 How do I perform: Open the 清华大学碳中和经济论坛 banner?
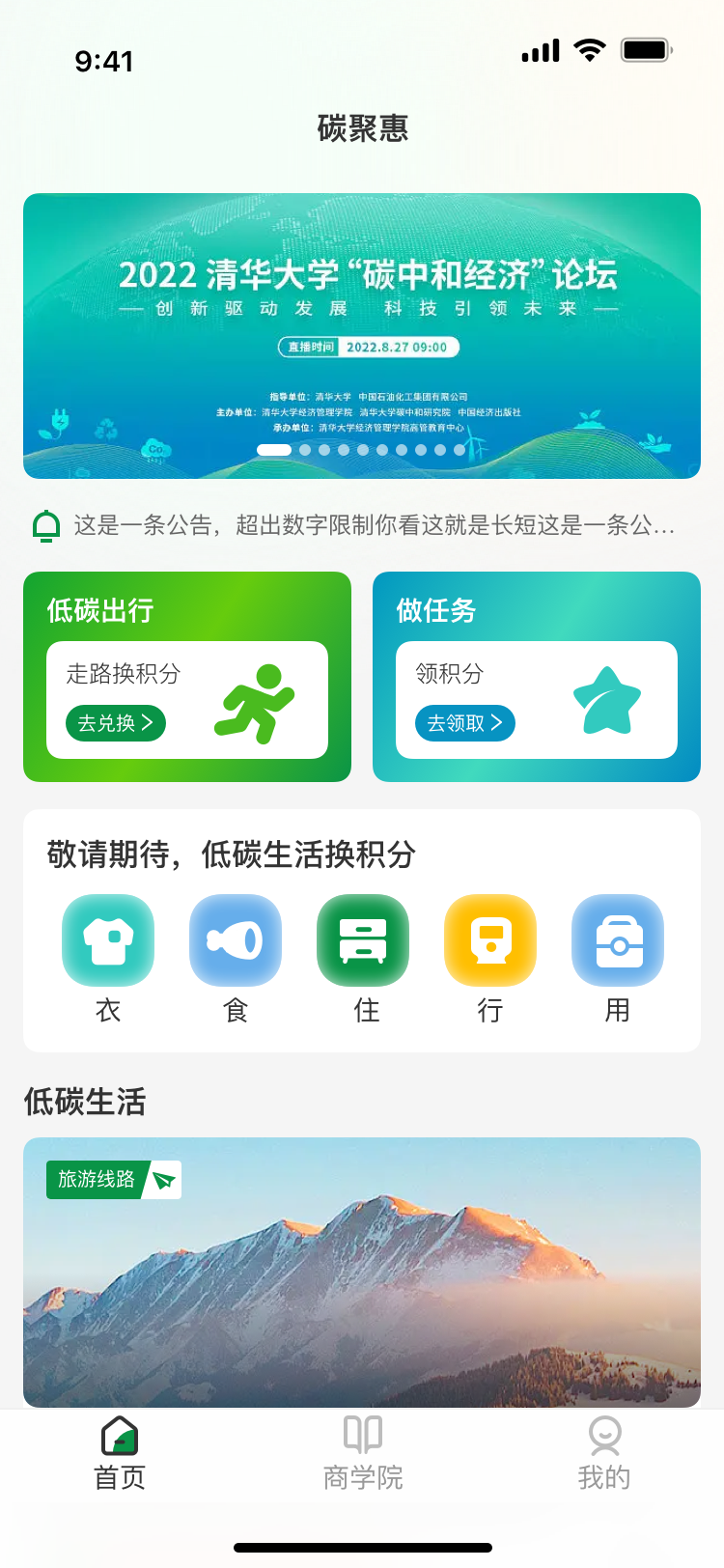[x=362, y=335]
